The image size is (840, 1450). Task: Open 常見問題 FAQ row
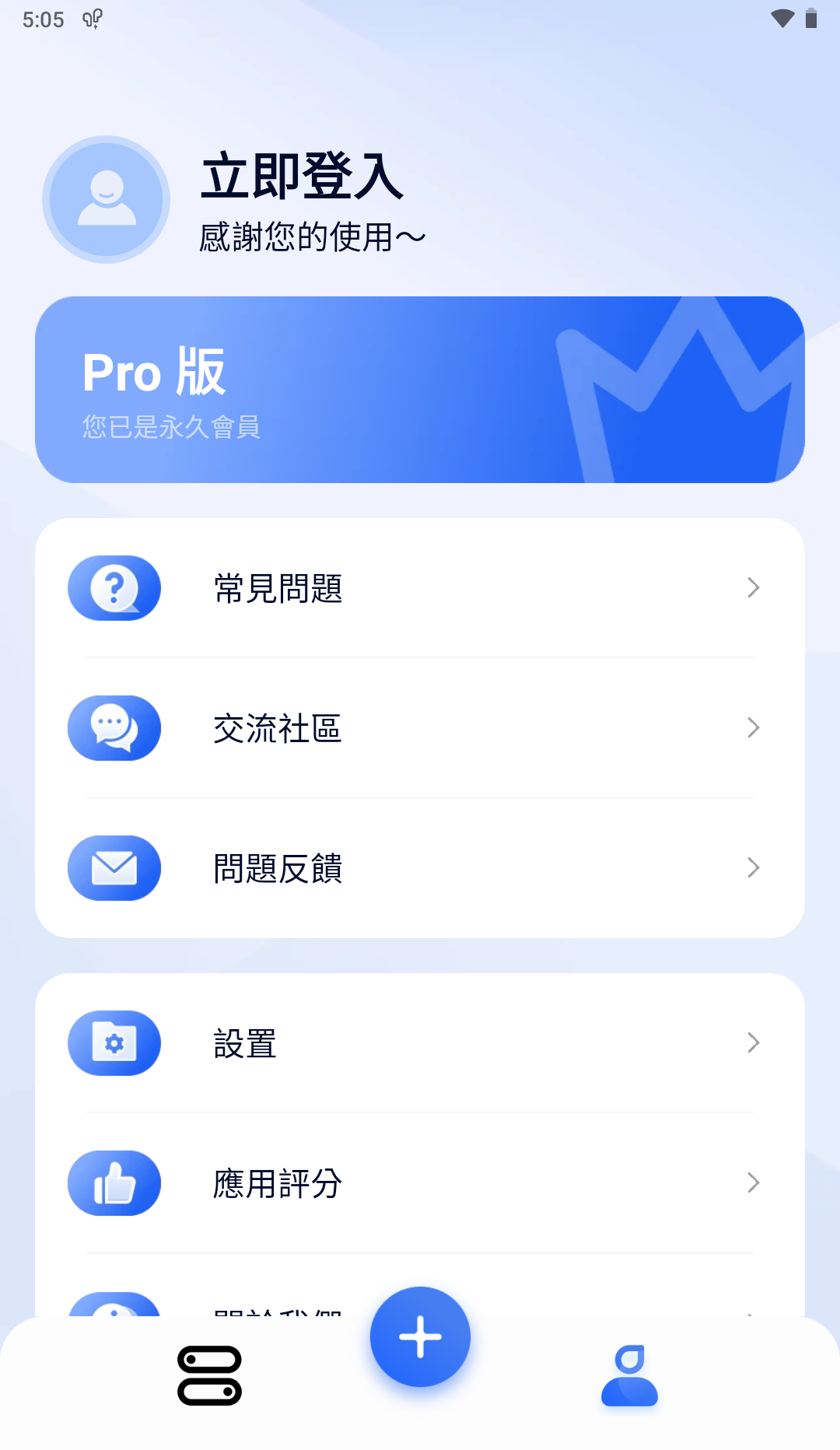coord(420,588)
